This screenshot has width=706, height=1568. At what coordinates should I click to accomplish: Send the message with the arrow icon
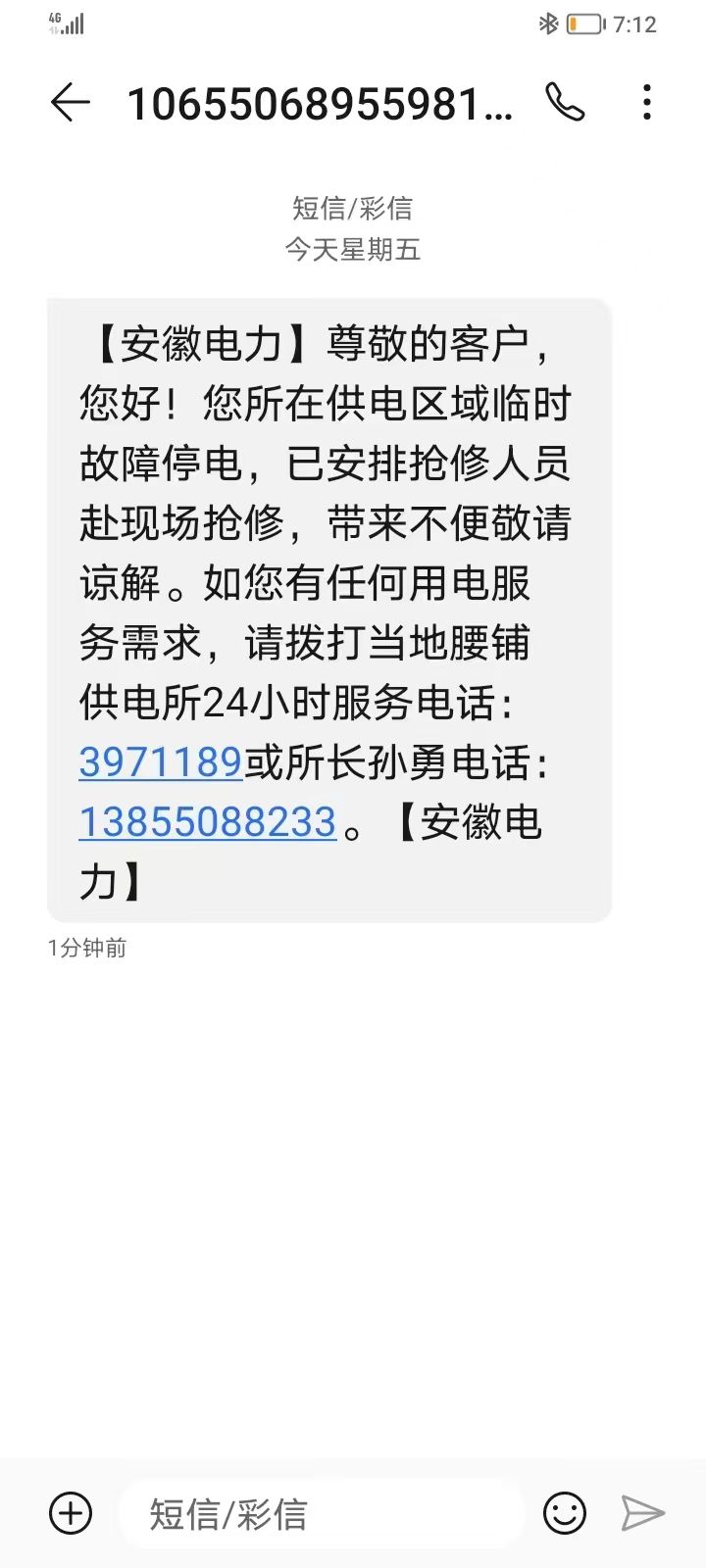[x=643, y=1513]
